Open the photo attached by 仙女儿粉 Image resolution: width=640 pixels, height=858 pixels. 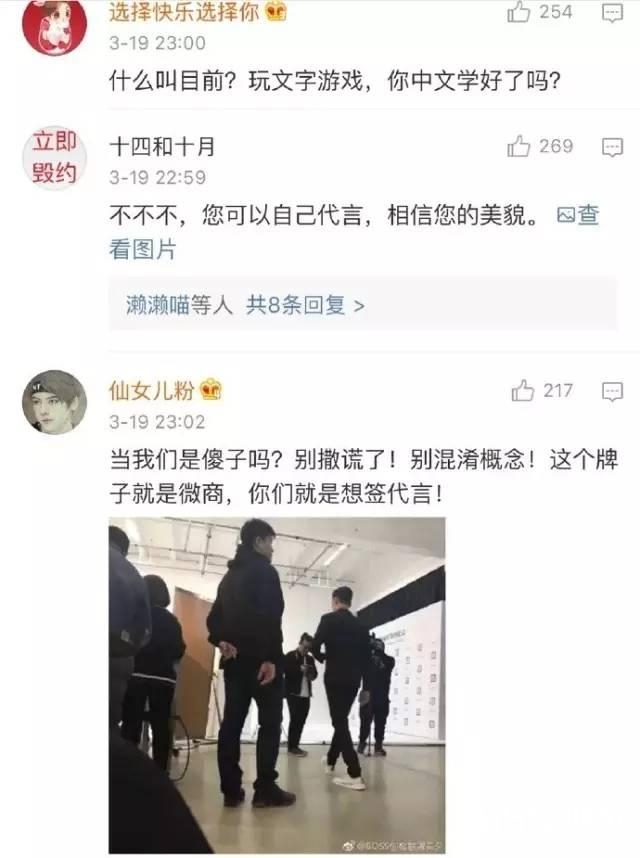pos(277,685)
